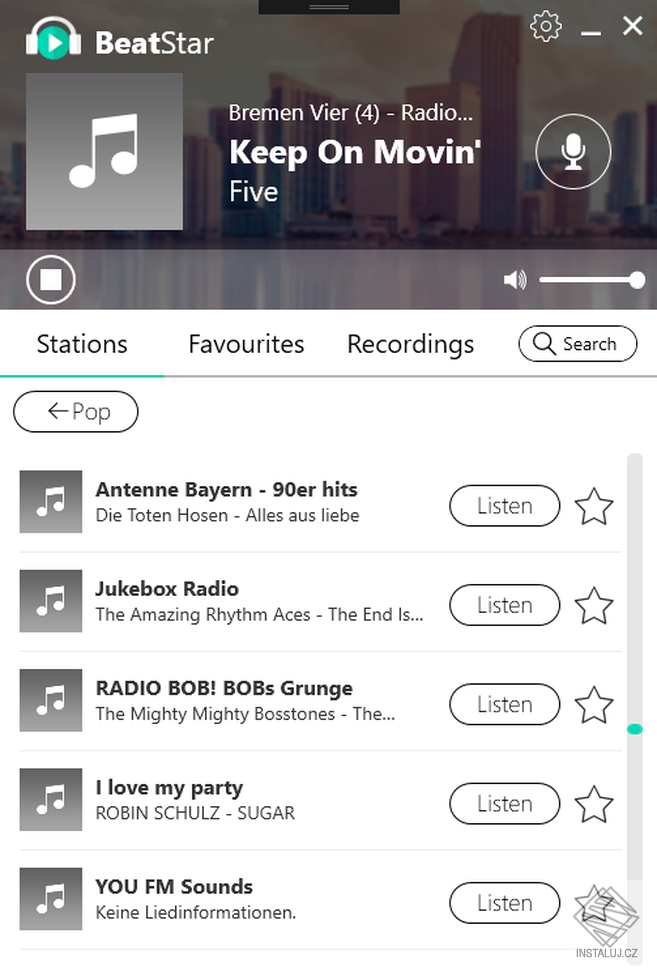Mute the volume speaker icon
The width and height of the screenshot is (657, 980).
[x=515, y=281]
